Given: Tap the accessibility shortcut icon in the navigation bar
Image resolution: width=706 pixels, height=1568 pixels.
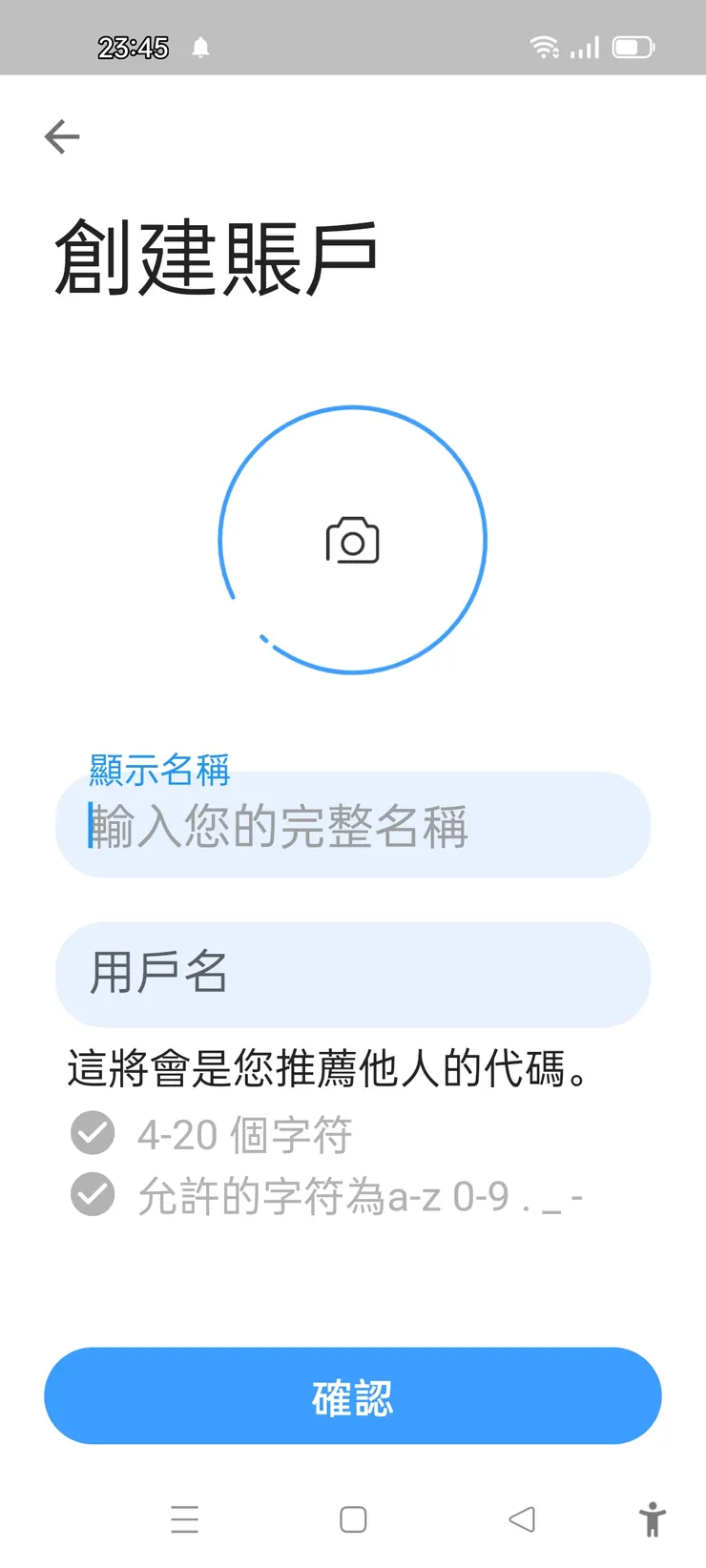Looking at the screenshot, I should tap(654, 1519).
